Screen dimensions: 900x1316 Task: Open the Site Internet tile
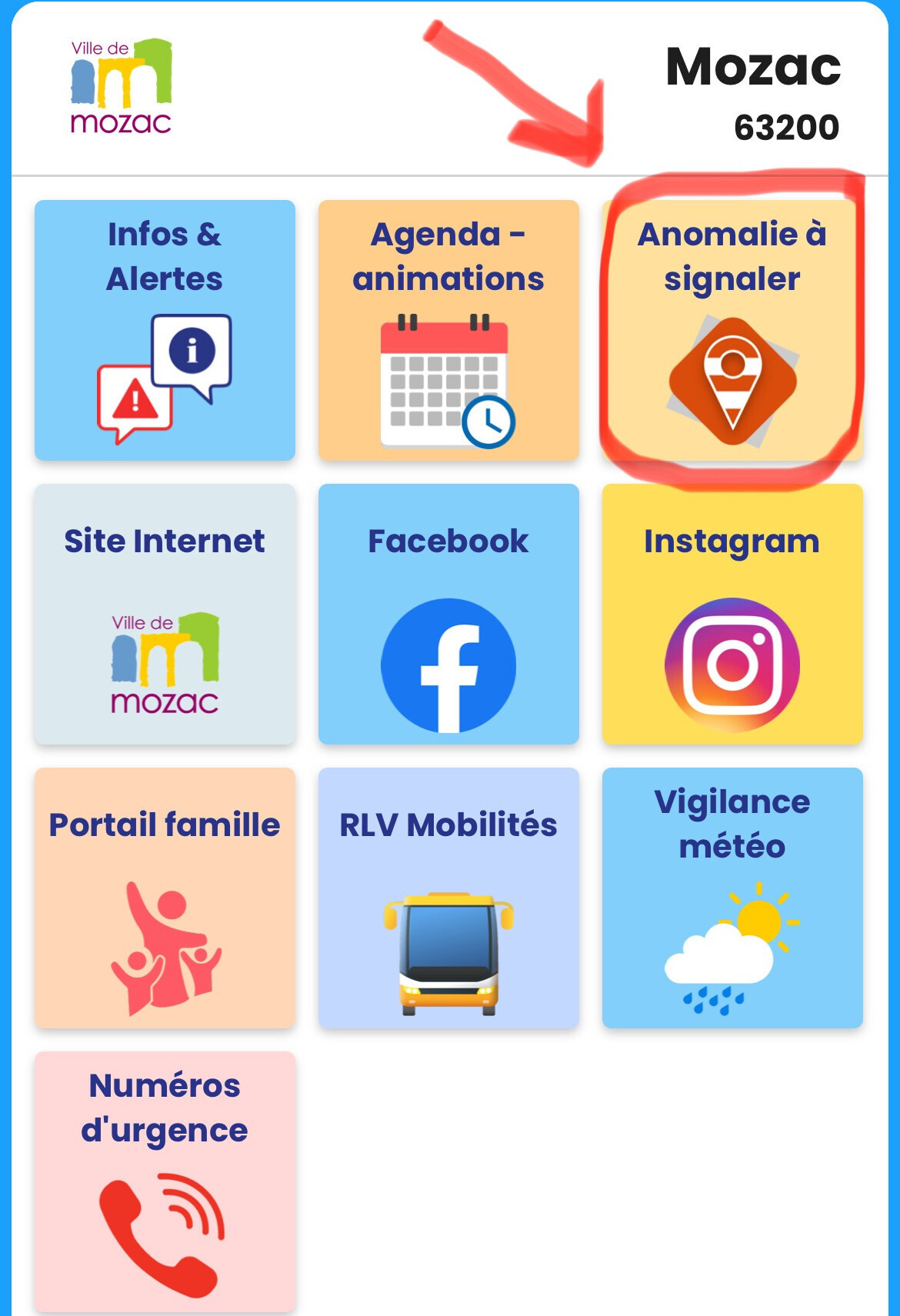click(165, 614)
